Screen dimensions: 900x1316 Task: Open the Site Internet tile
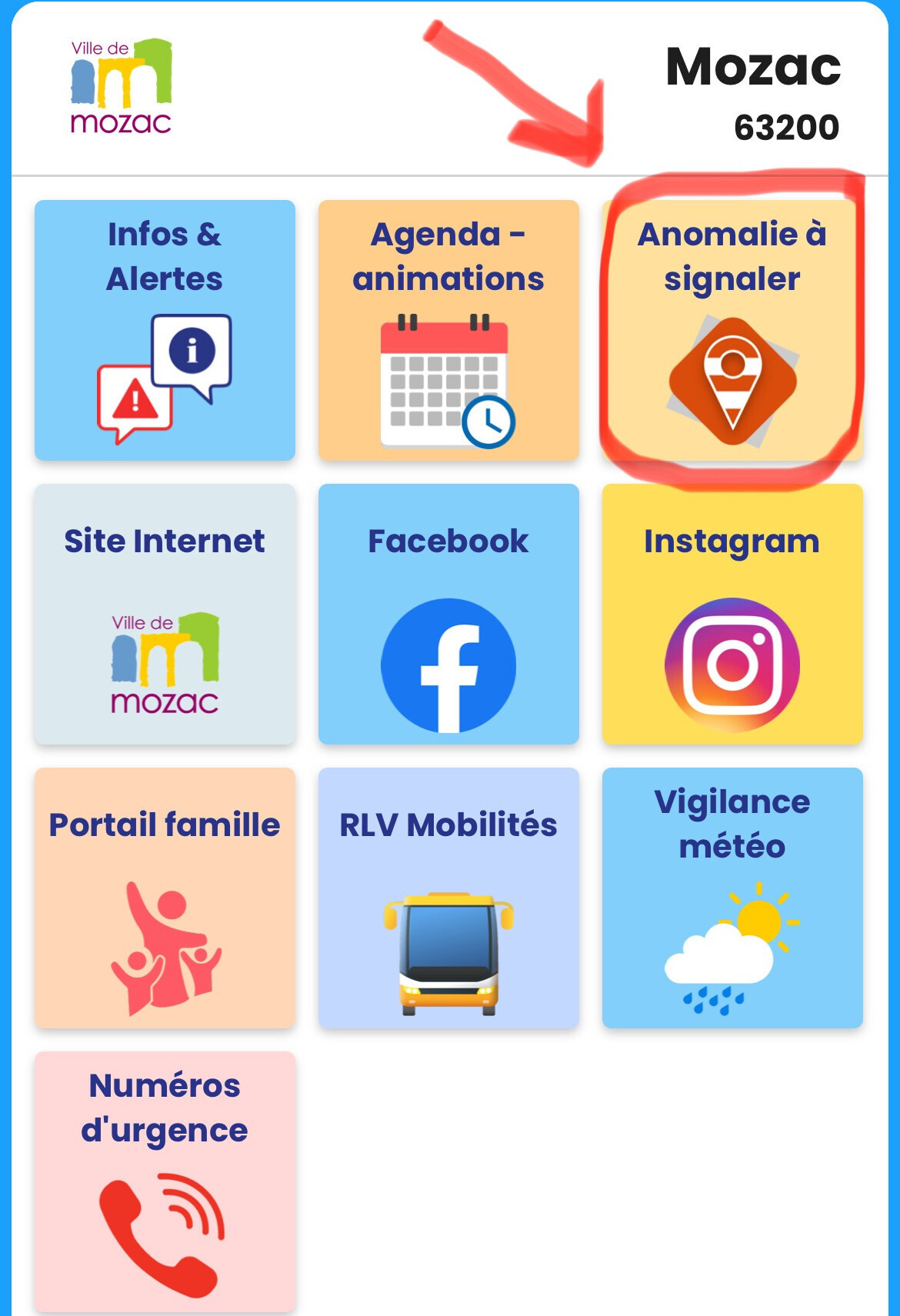click(165, 614)
